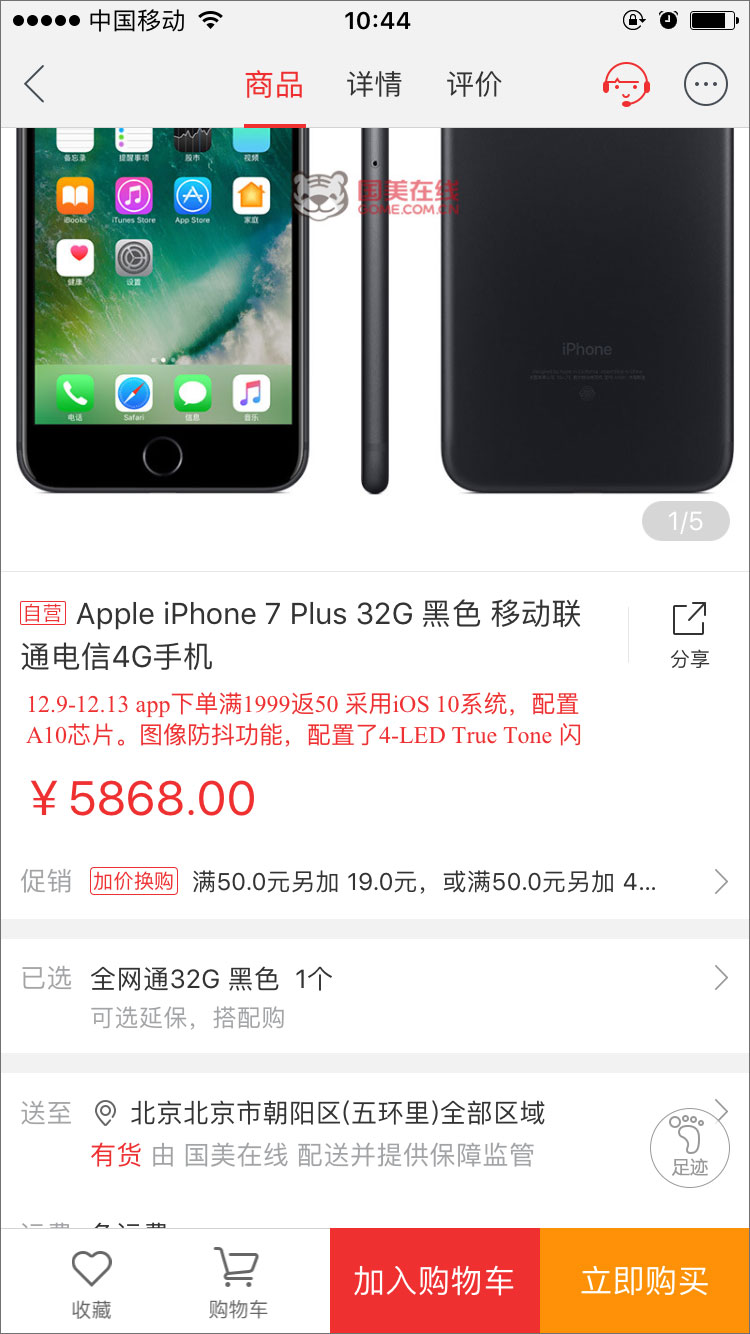Open the iPhone product image
Screen dimensions: 750x1334
click(374, 320)
